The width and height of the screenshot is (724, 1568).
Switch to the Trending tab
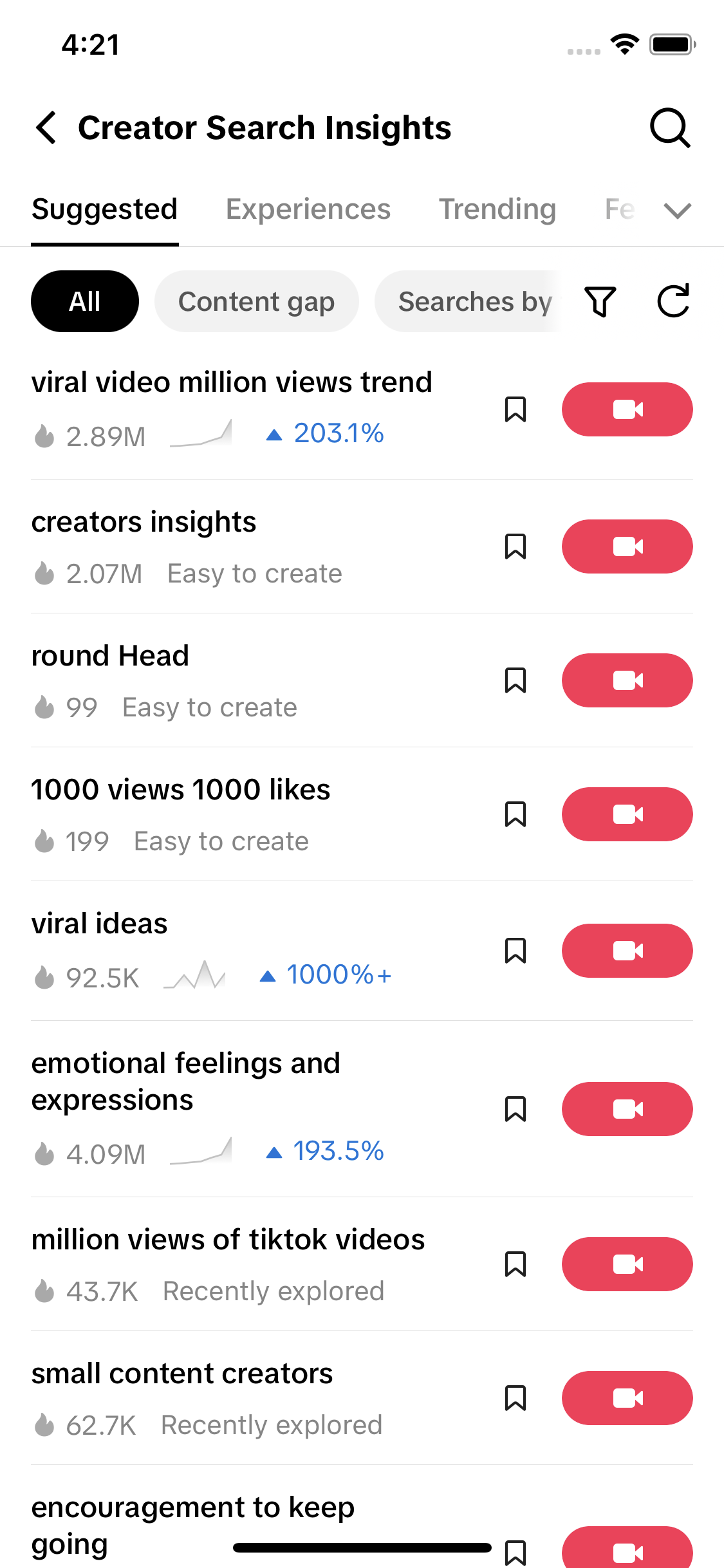[497, 209]
